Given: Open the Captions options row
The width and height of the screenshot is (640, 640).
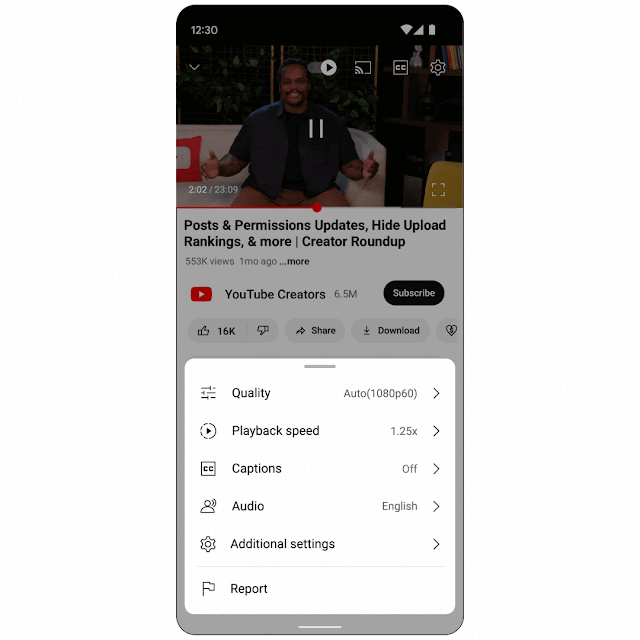Looking at the screenshot, I should pyautogui.click(x=320, y=468).
